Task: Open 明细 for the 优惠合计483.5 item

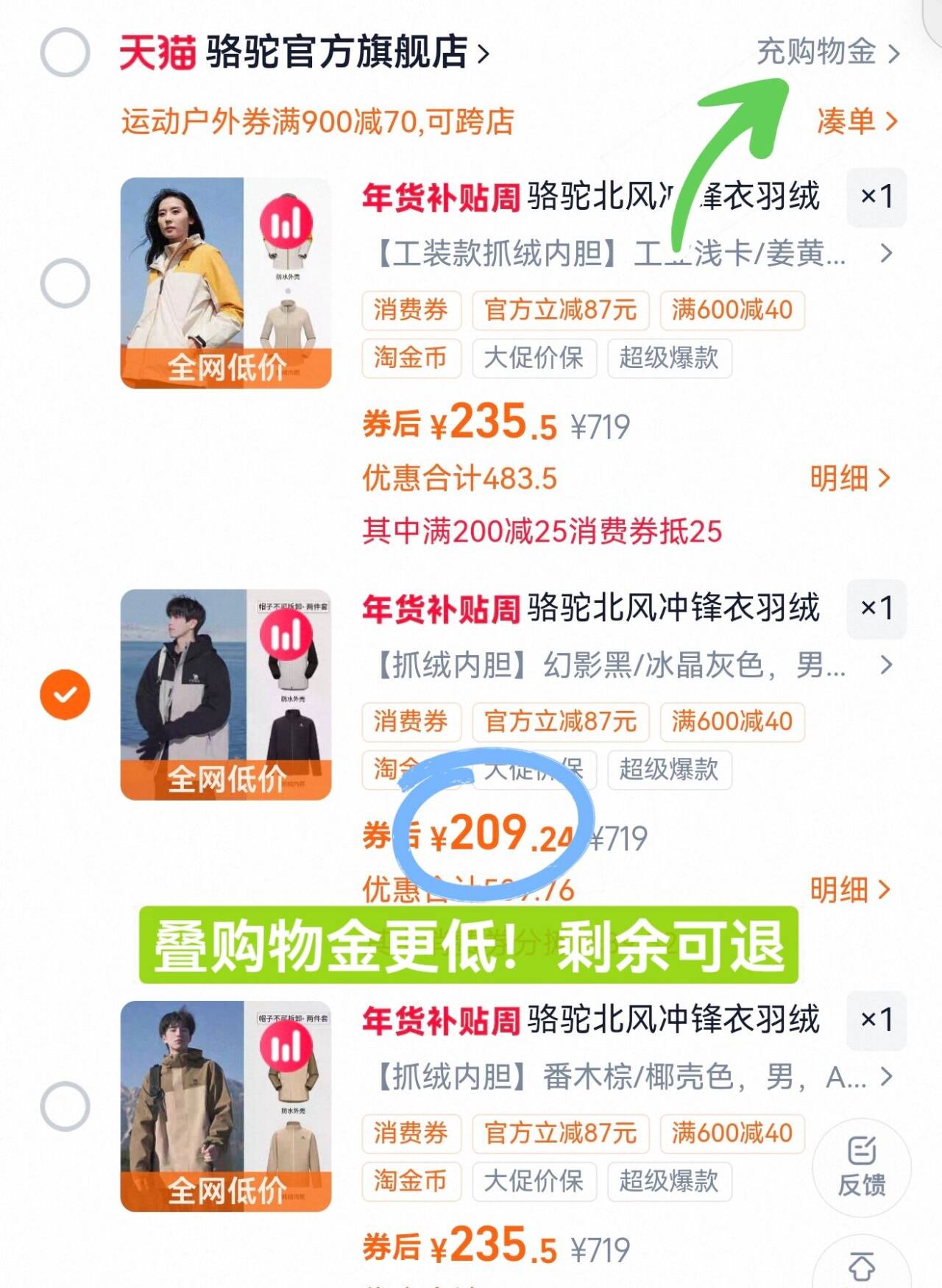Action: tap(849, 478)
